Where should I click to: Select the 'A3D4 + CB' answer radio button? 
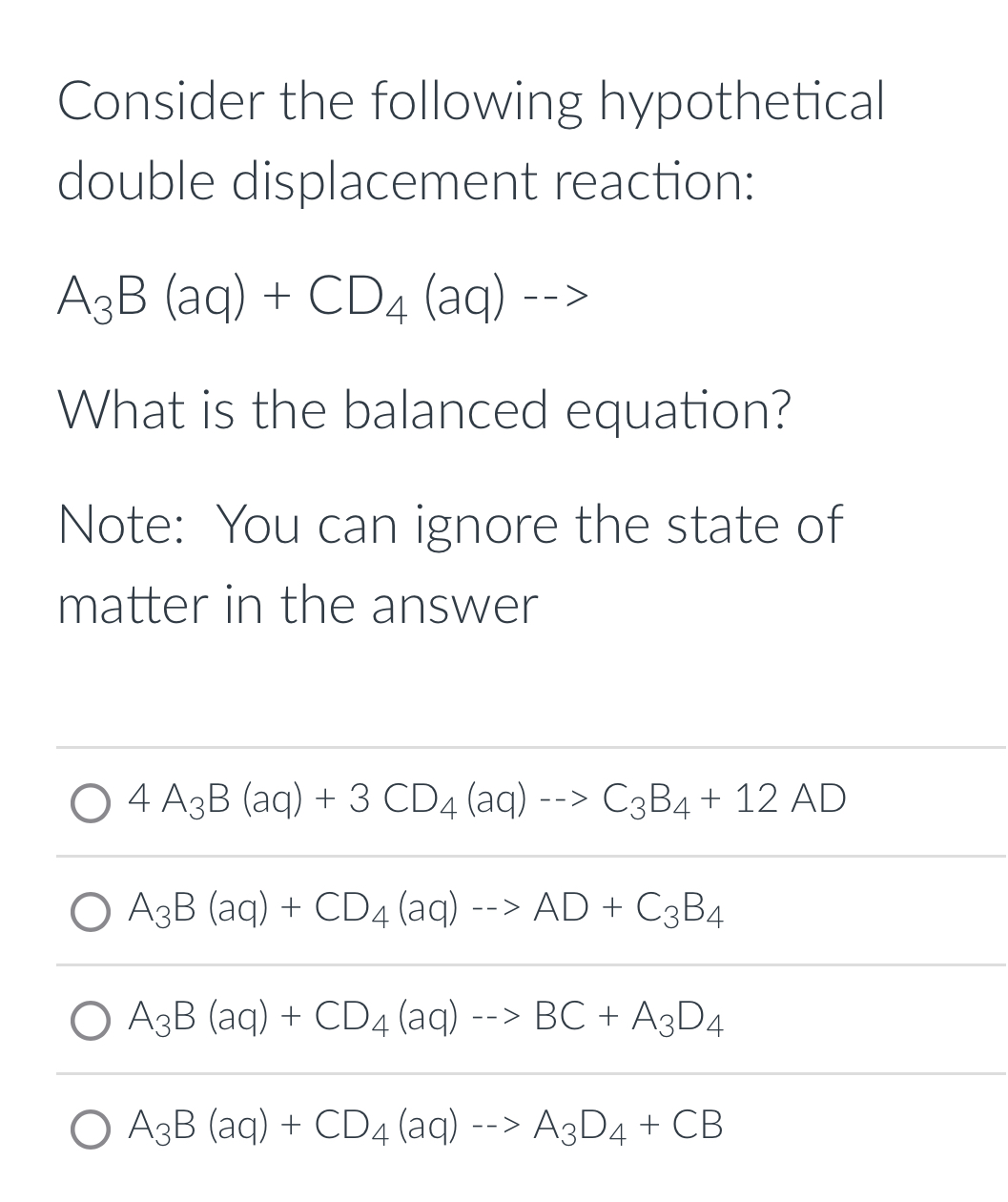pyautogui.click(x=91, y=1129)
